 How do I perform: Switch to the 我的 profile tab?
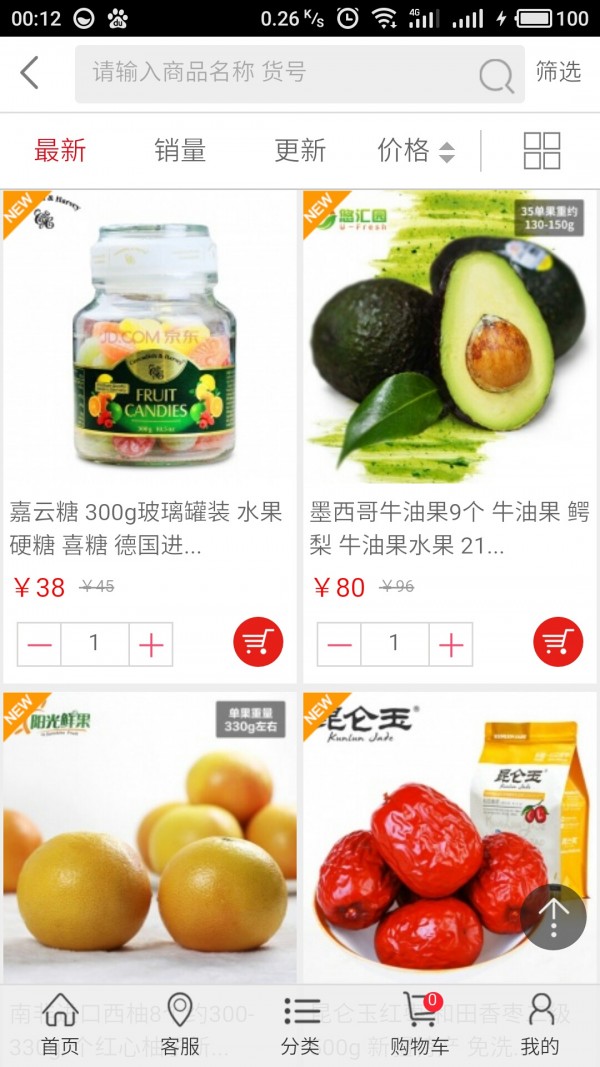(540, 1024)
